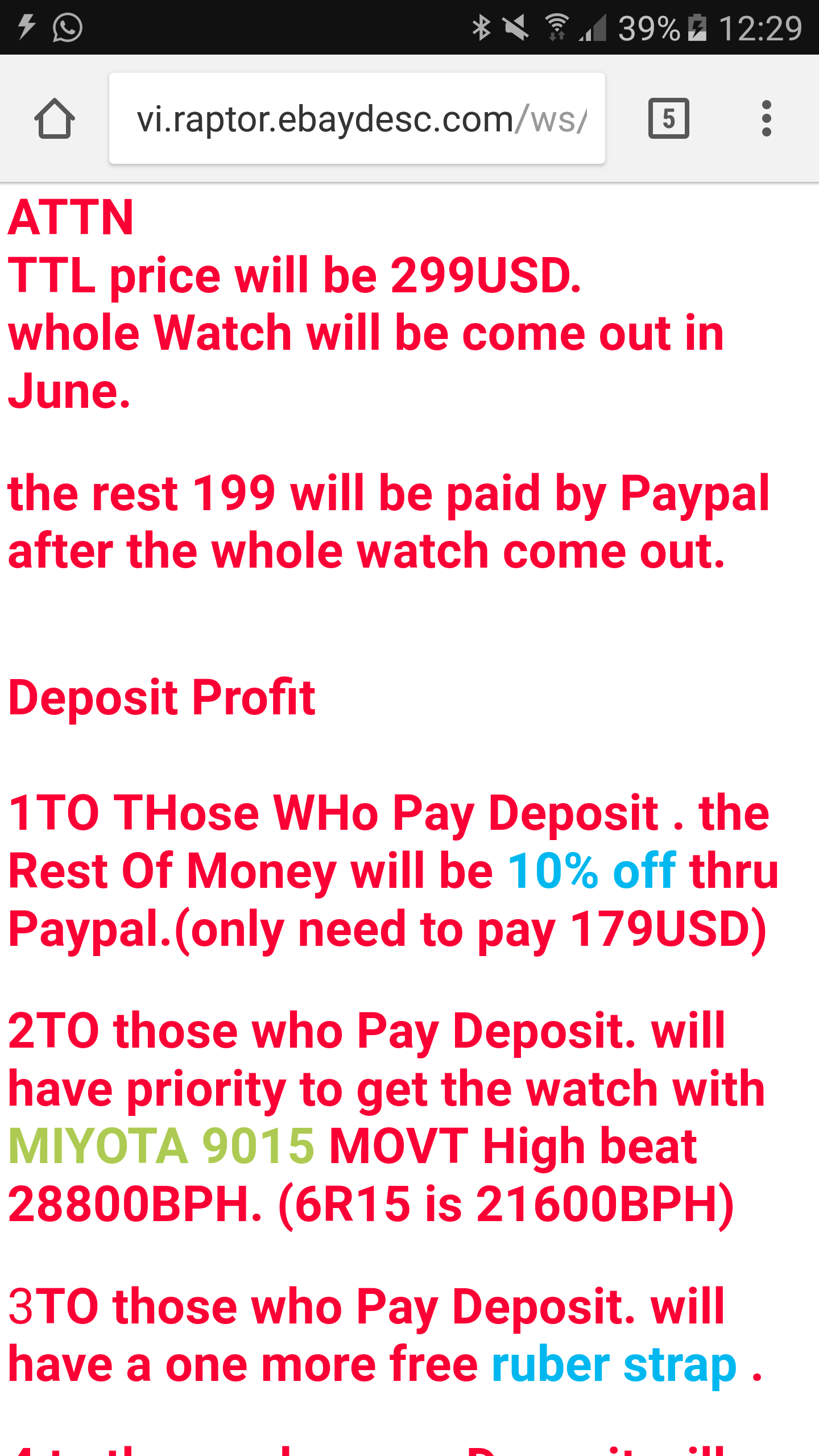Open the tab switcher showing 5 tabs

669,118
